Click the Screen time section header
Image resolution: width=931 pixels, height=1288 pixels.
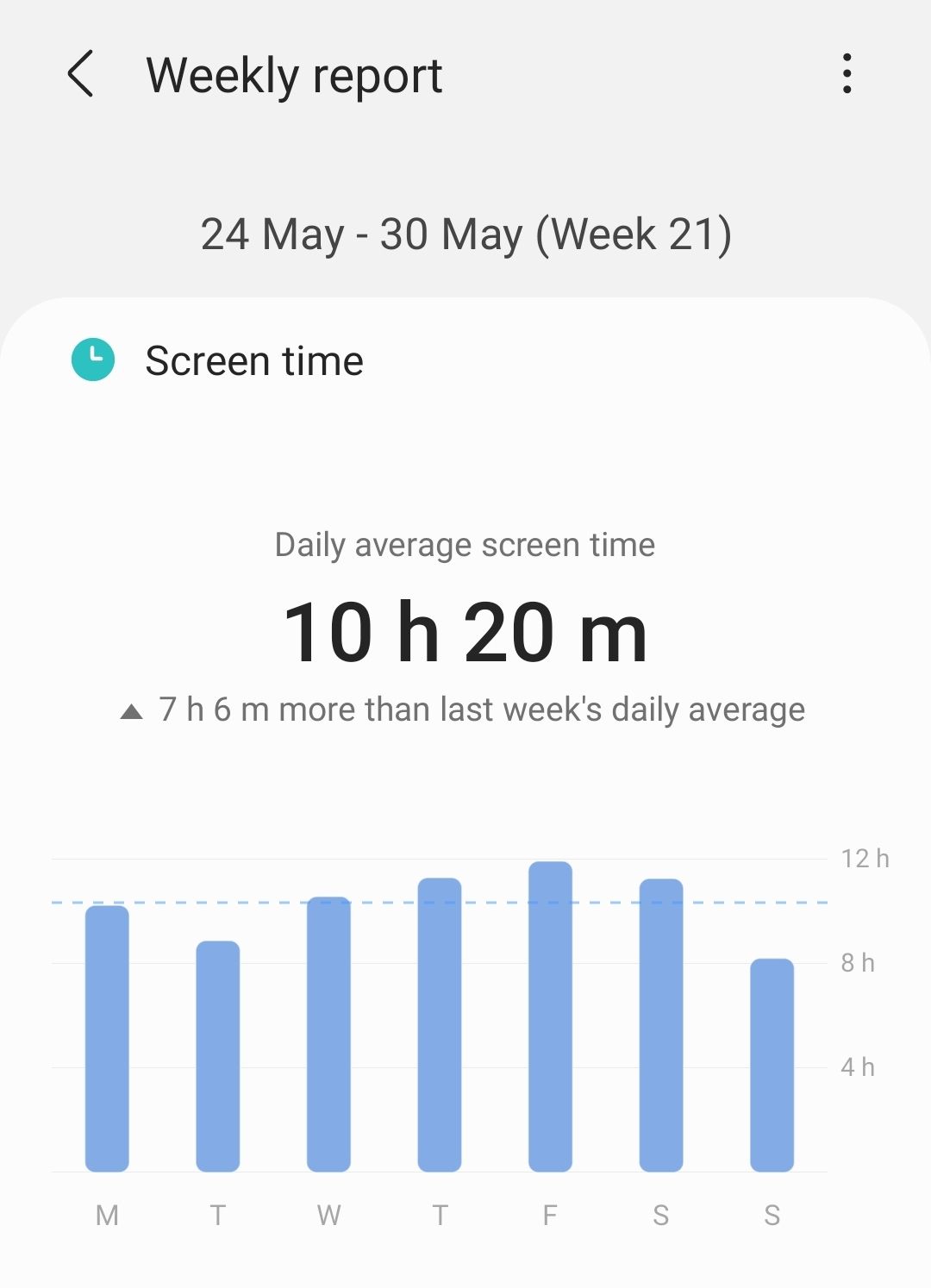pyautogui.click(x=254, y=360)
